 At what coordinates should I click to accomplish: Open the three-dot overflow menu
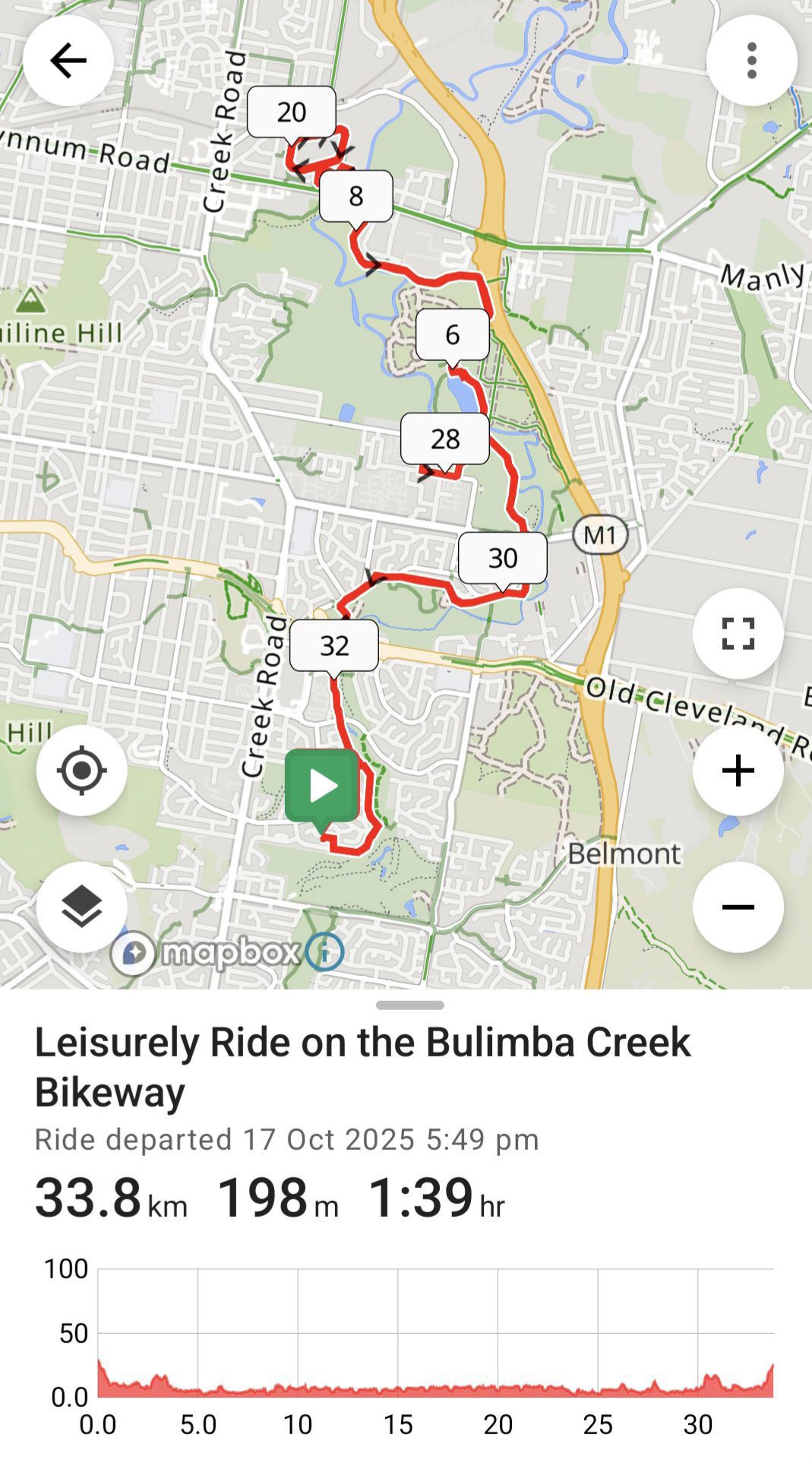coord(751,61)
